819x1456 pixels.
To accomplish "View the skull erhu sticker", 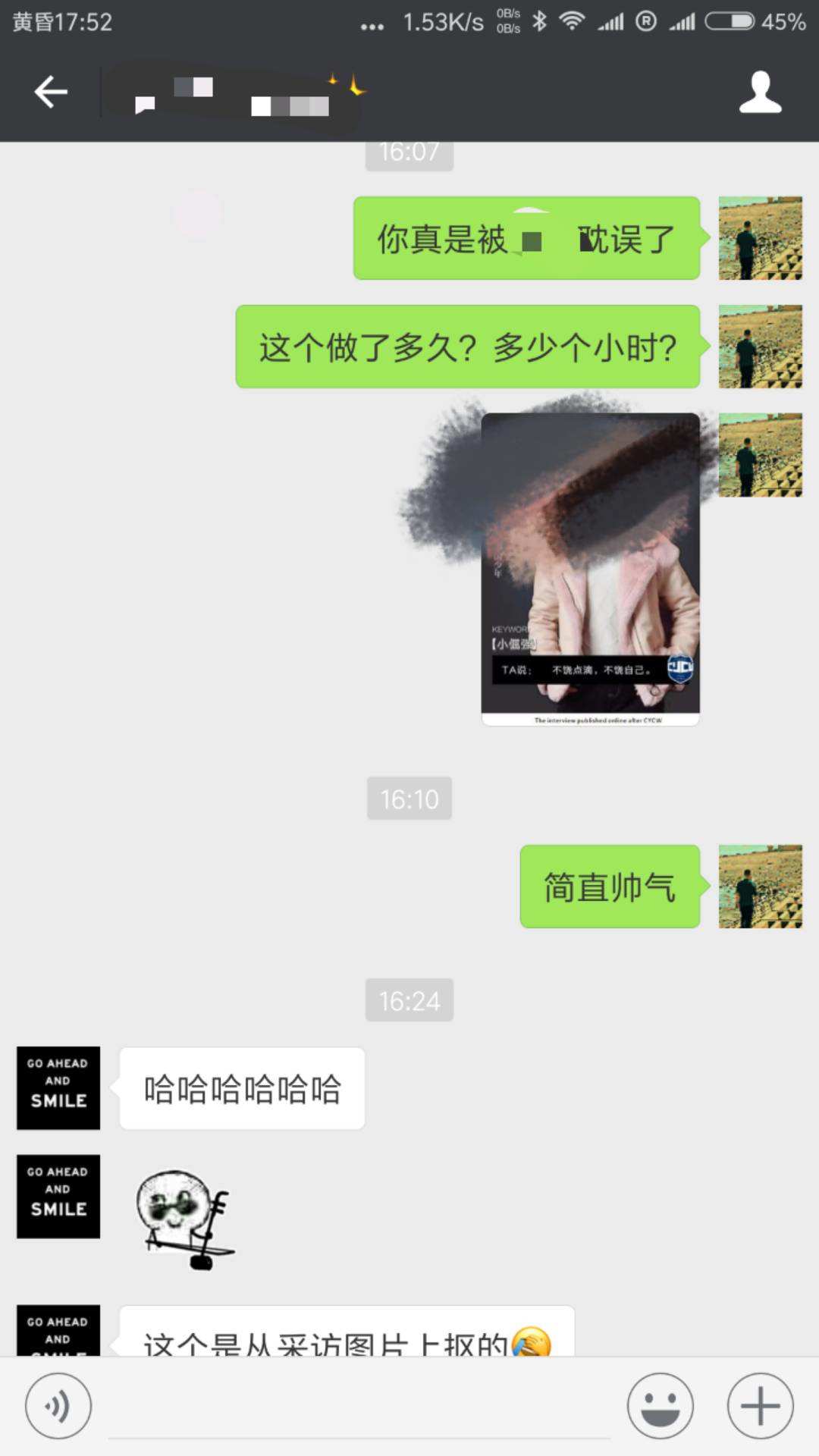I will [184, 1219].
